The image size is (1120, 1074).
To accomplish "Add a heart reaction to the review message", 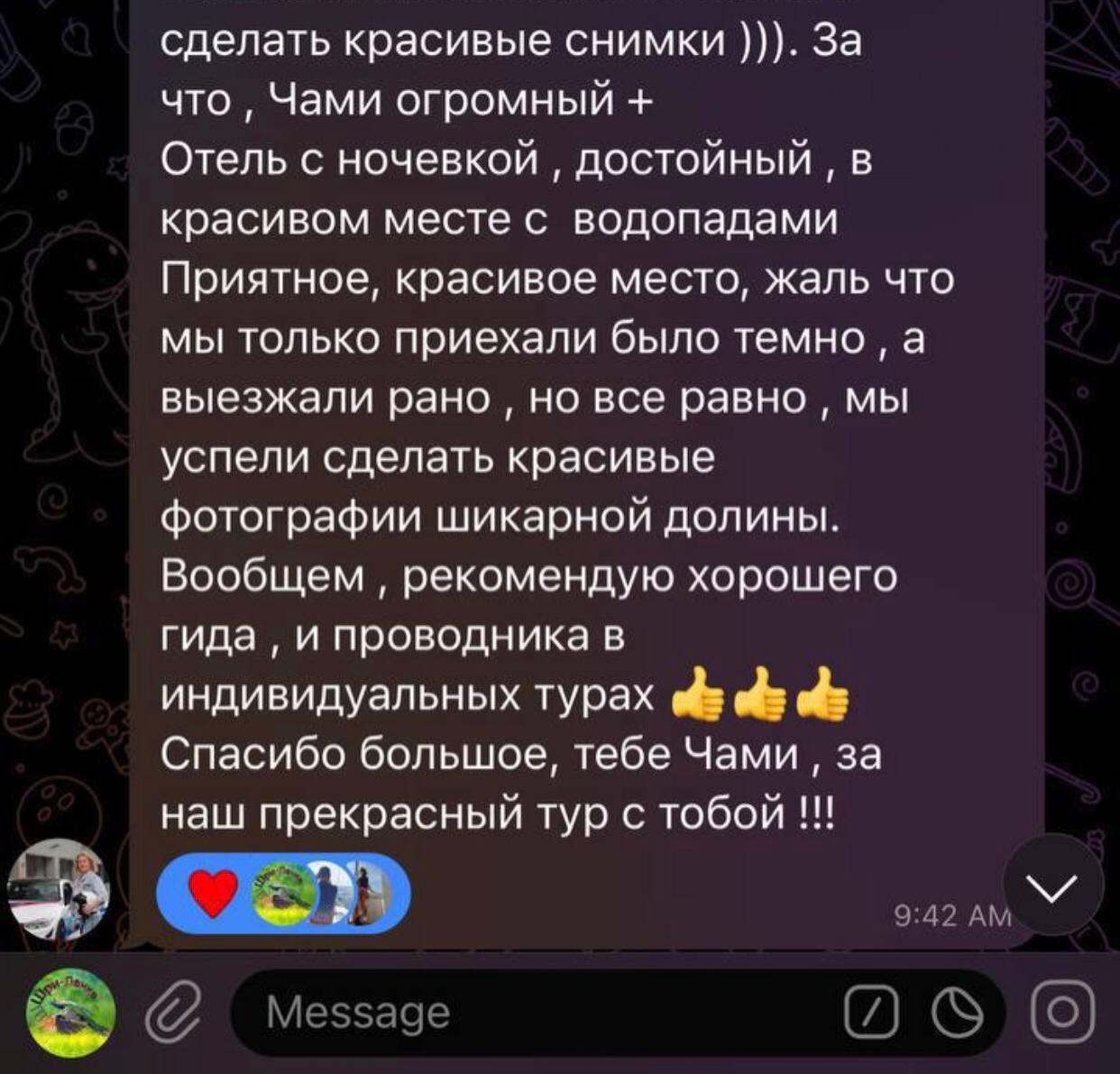I will tap(213, 894).
